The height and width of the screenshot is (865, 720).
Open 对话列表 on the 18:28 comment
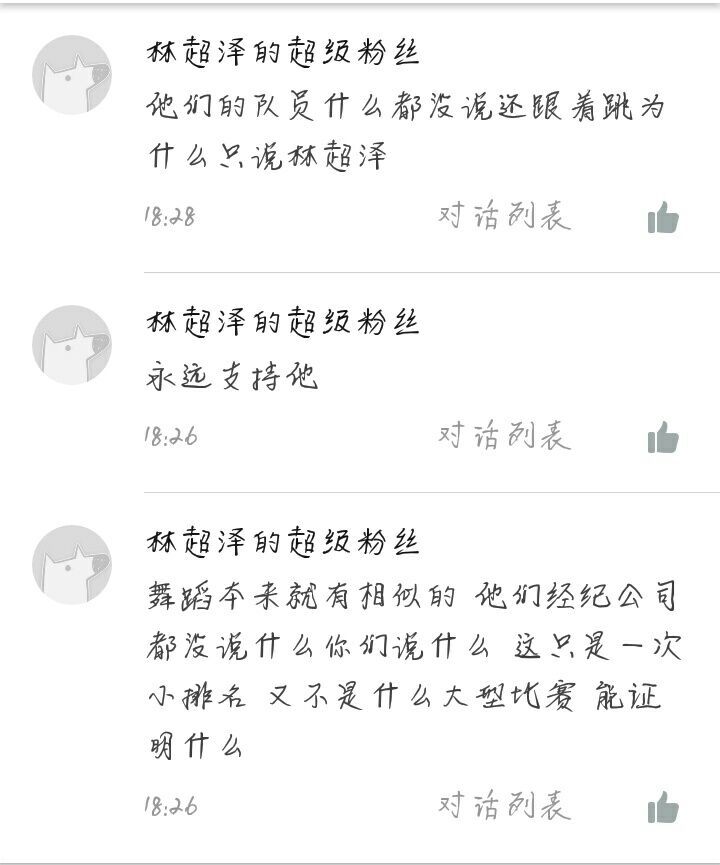(x=504, y=215)
